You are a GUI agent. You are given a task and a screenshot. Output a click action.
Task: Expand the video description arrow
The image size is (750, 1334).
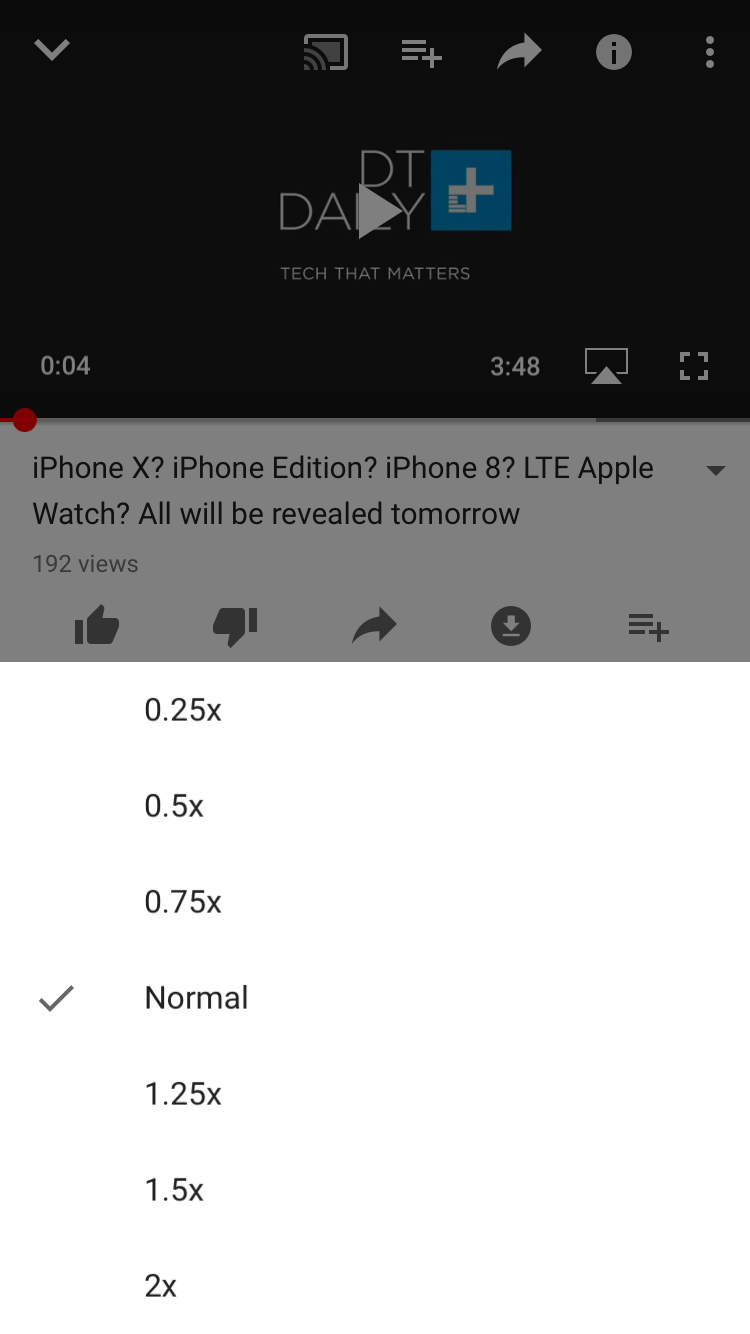click(716, 470)
